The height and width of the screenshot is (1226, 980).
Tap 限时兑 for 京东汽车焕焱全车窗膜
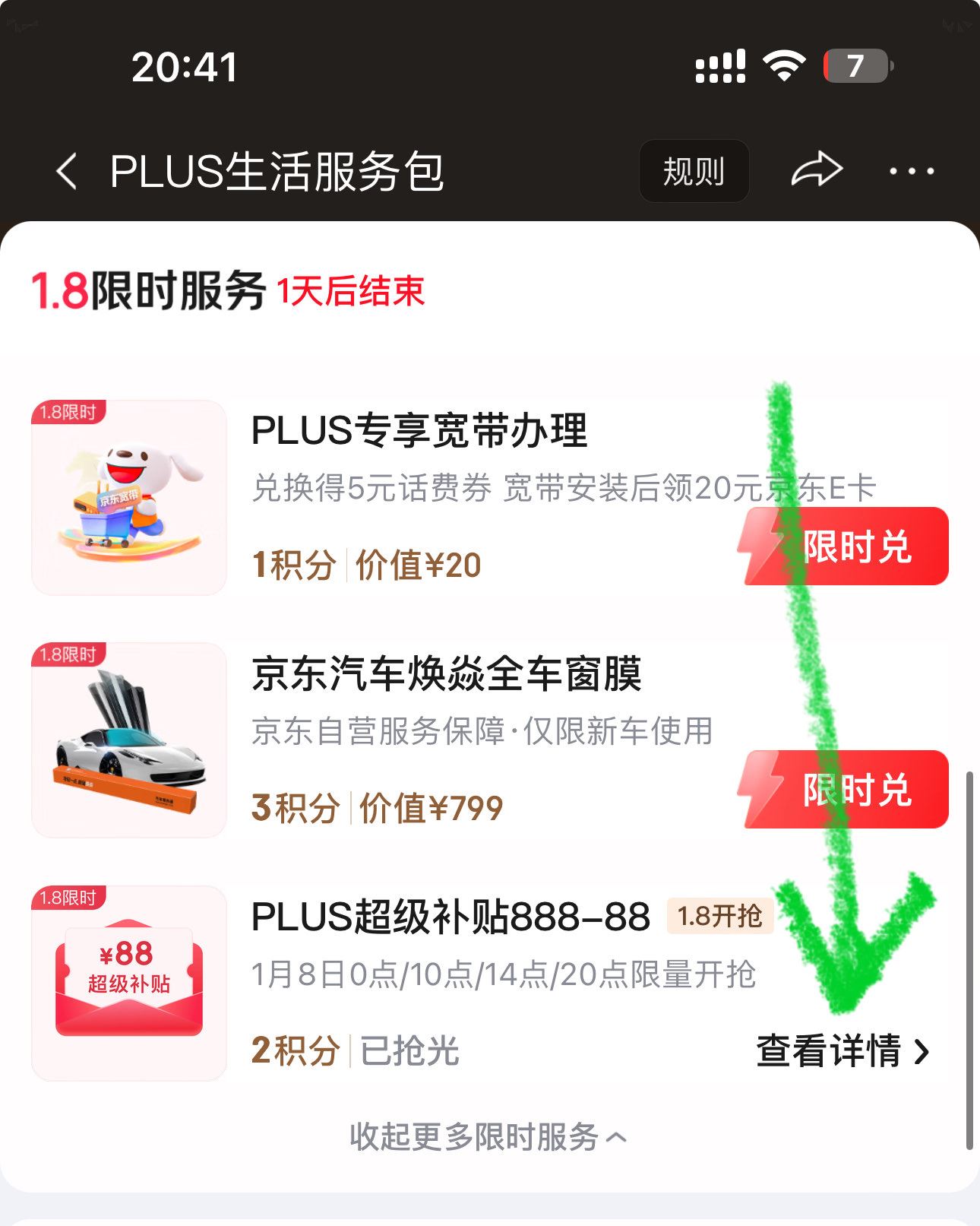(844, 790)
